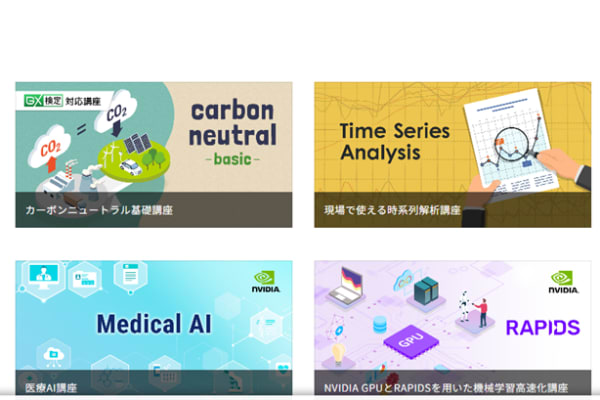The height and width of the screenshot is (400, 600).
Task: Open the カーボンニュートラル基礎講座 course card
Action: pos(153,155)
